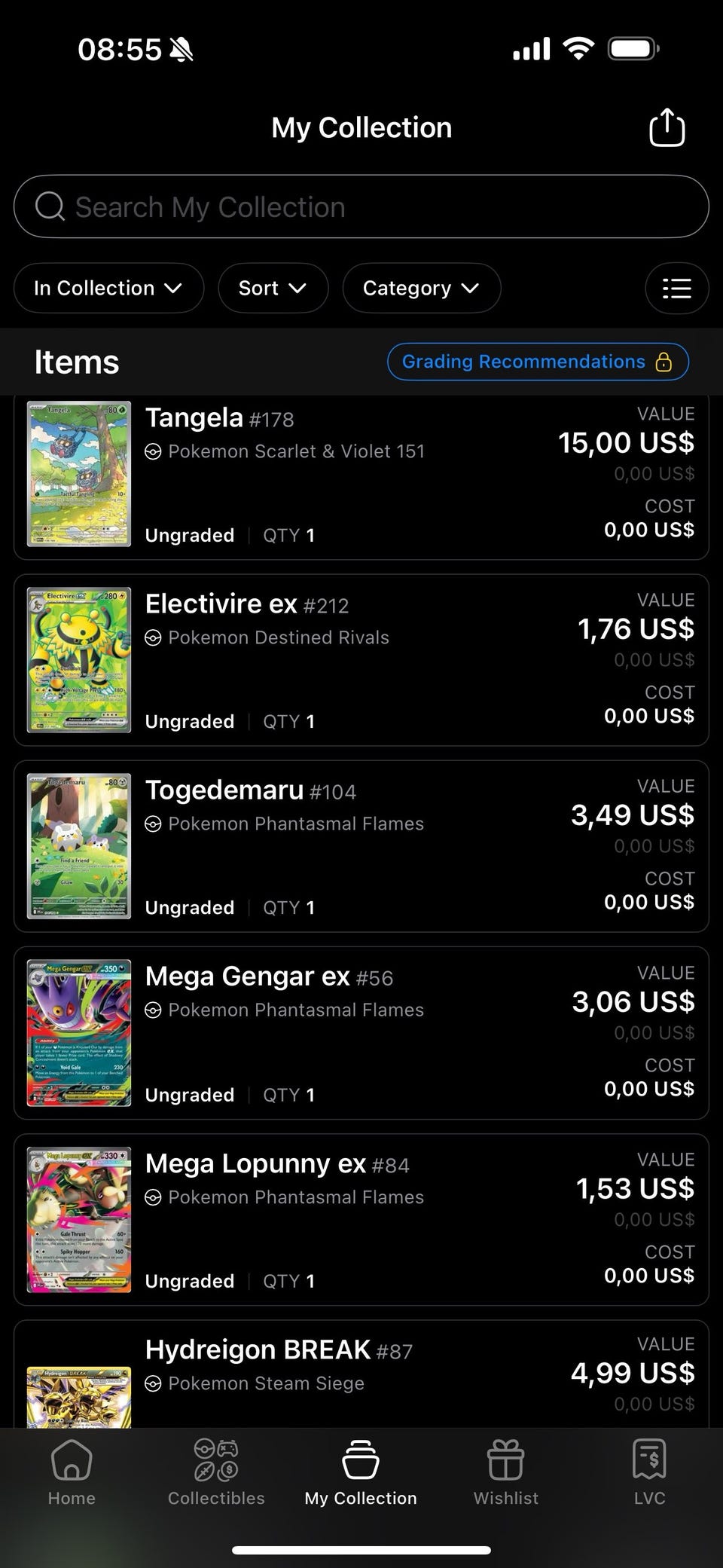The image size is (723, 1568).
Task: Tap the Search My Collection field
Action: (361, 207)
